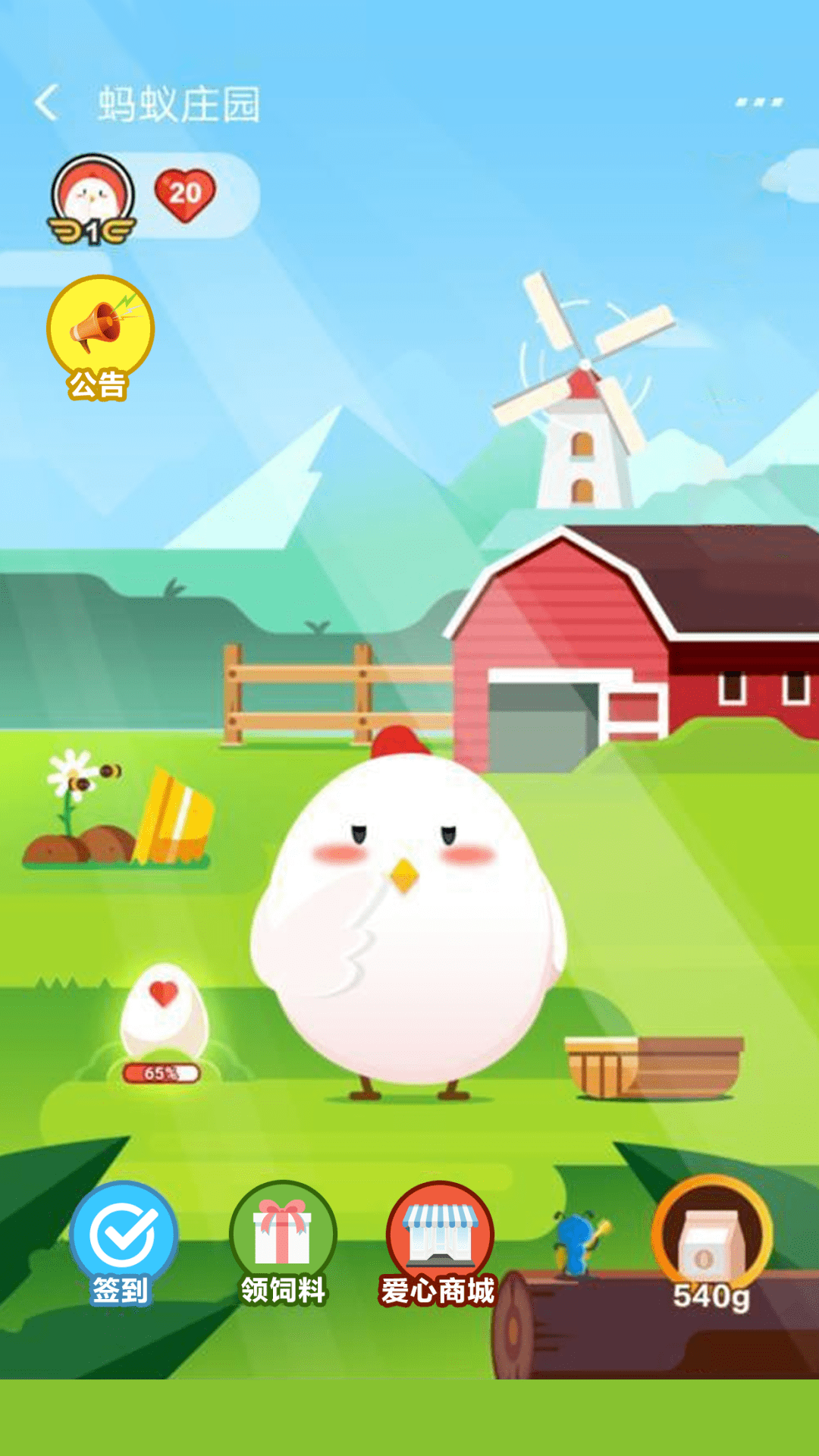819x1456 pixels.
Task: Open the 公告 announcement
Action: pos(100,335)
